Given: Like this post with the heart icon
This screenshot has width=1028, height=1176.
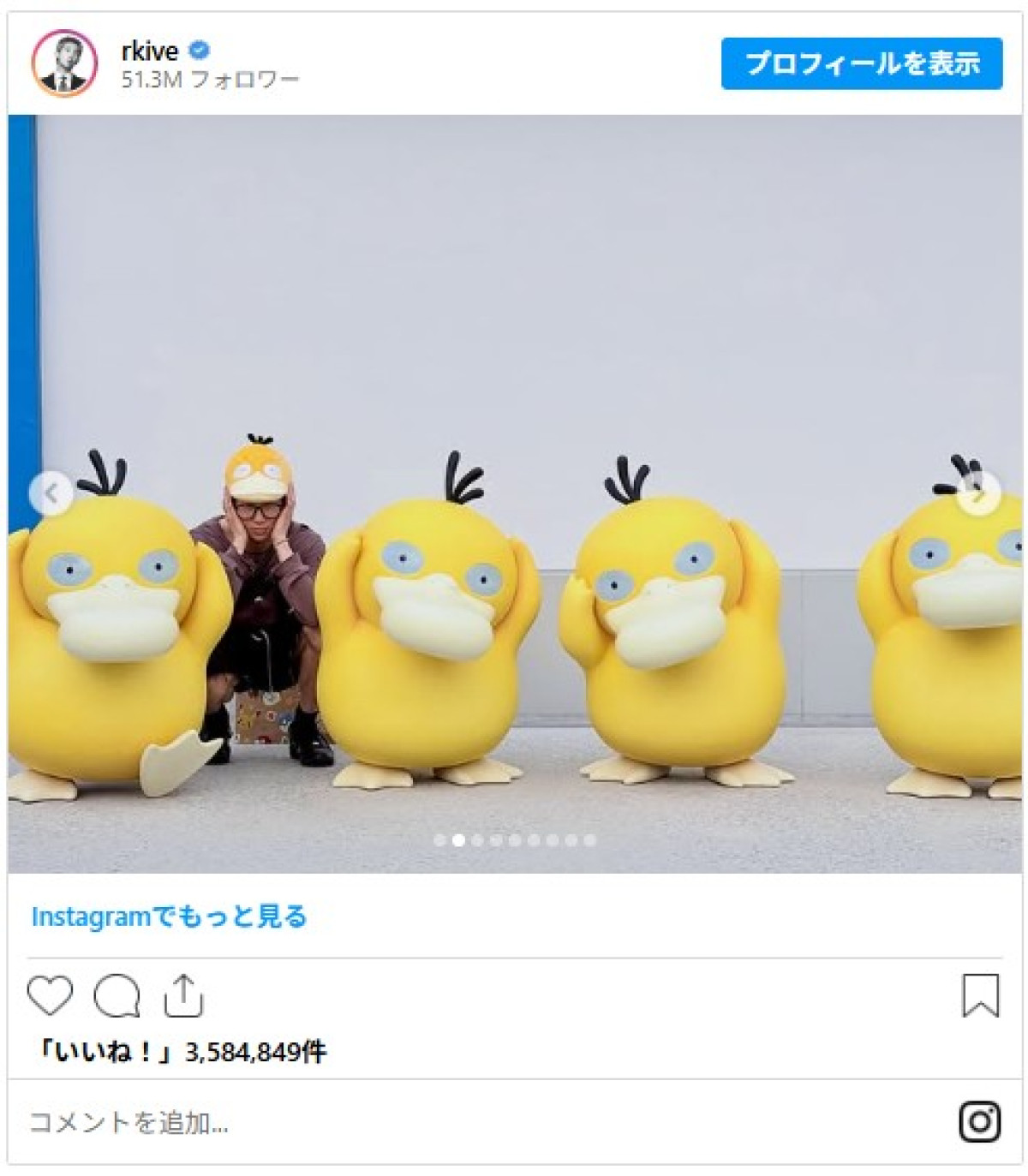Looking at the screenshot, I should click(50, 995).
